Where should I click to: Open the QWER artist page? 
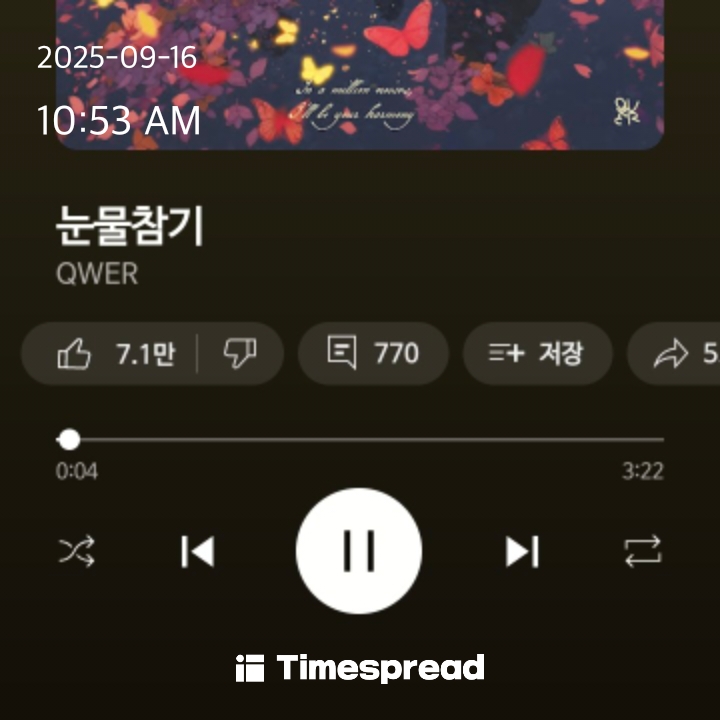coord(97,274)
